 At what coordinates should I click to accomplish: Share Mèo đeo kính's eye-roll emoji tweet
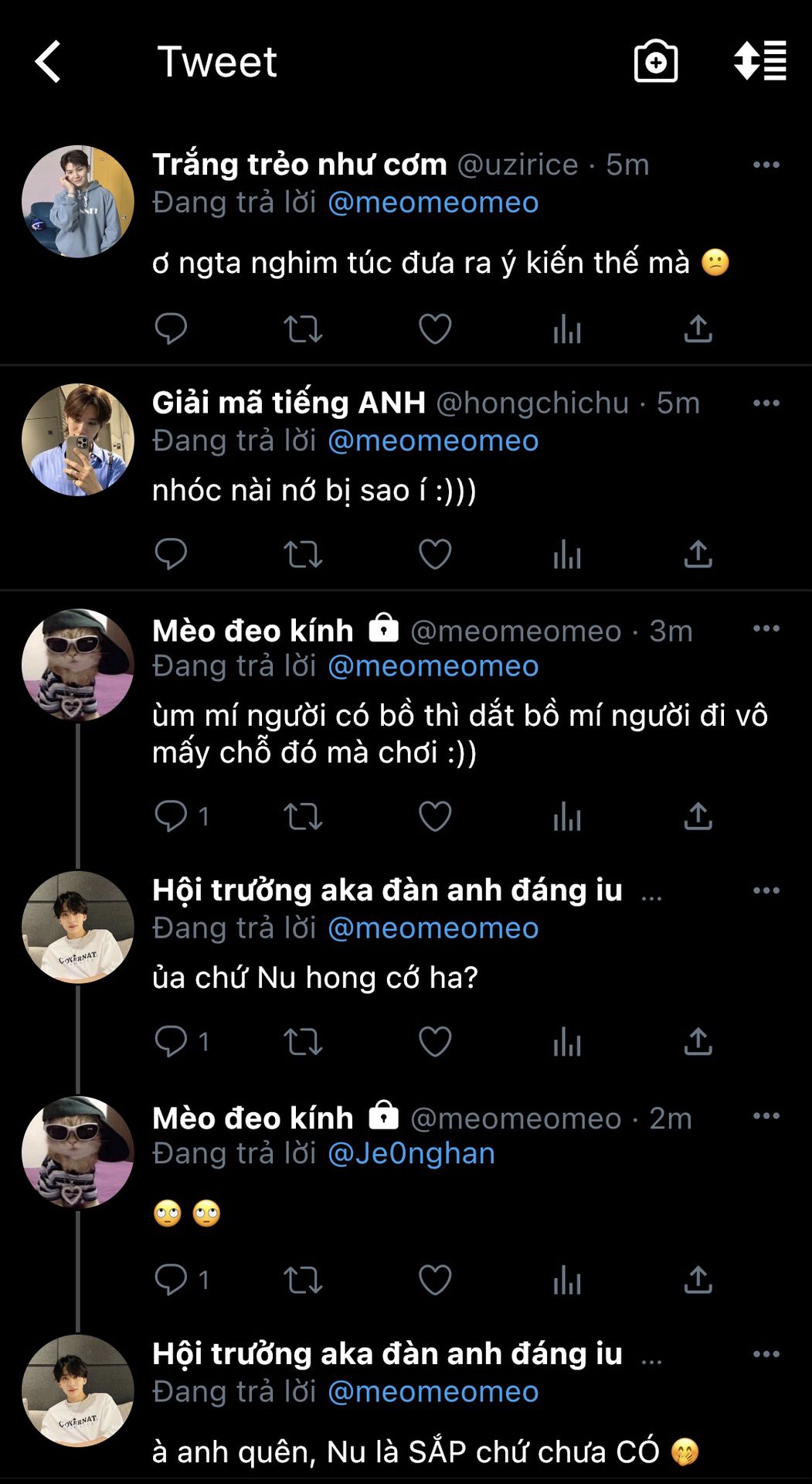[x=698, y=1280]
